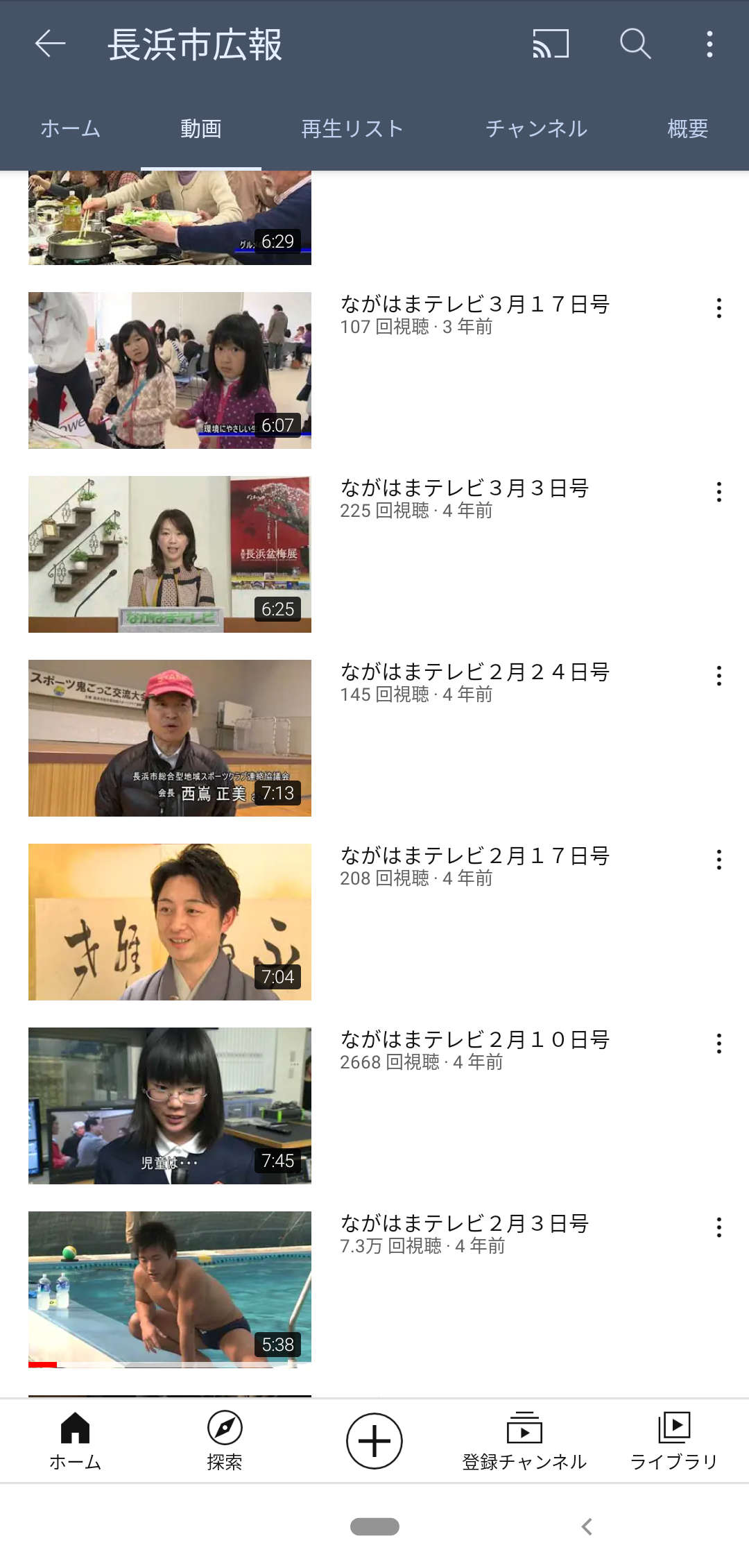Switch to the channel ホーム tab
Image resolution: width=749 pixels, height=1568 pixels.
point(70,129)
